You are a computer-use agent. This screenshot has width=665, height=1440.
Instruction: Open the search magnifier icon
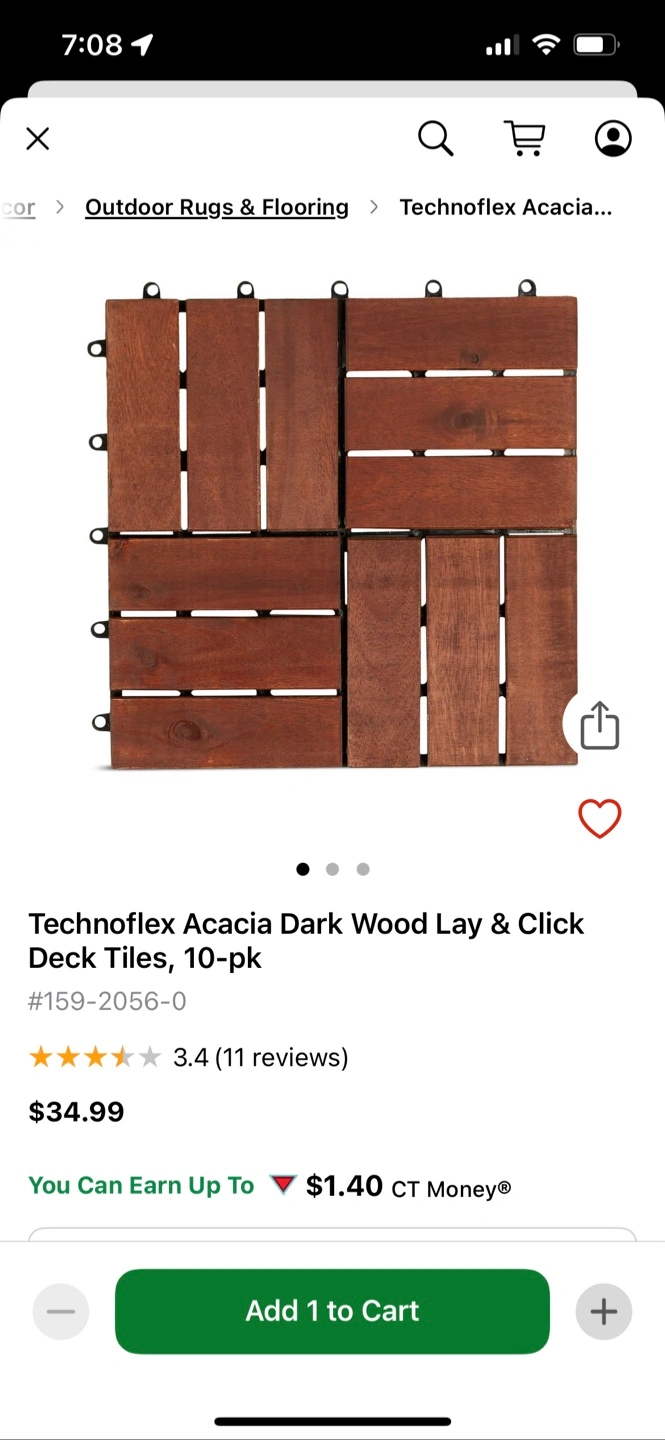pos(435,139)
